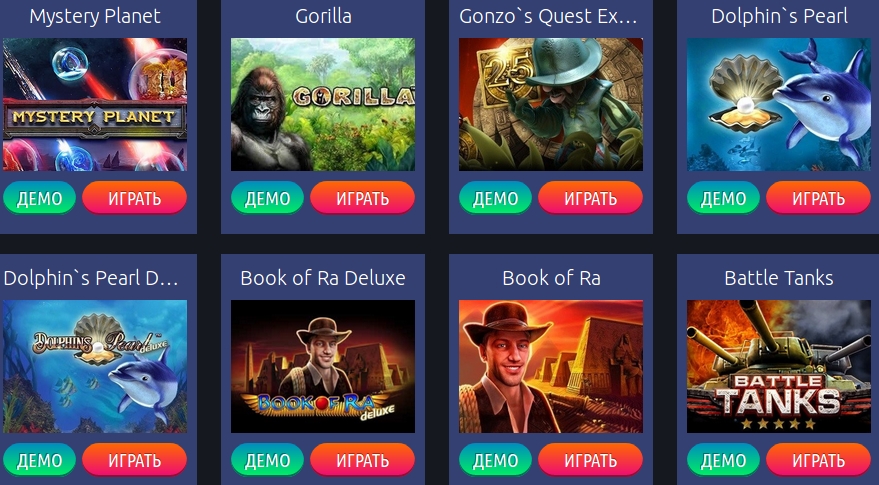This screenshot has height=485, width=879.
Task: Play Book of Ra Deluxe via ИГРАТЬ
Action: (362, 460)
